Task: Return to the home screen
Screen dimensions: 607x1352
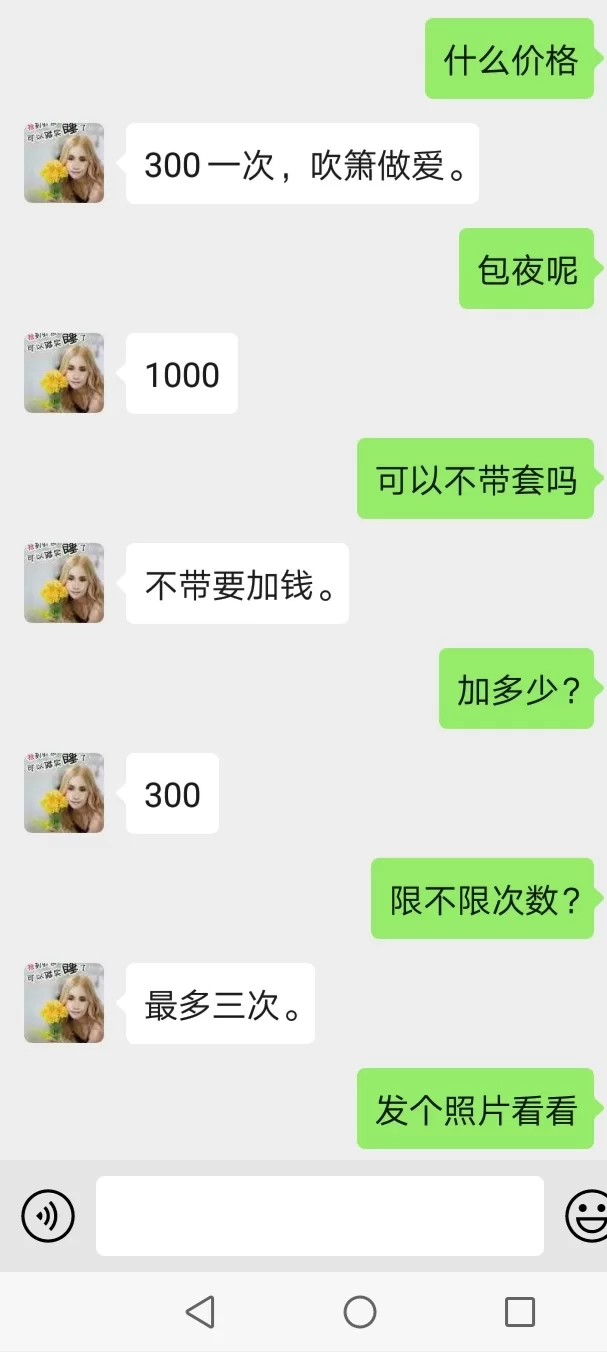Action: coord(360,1311)
